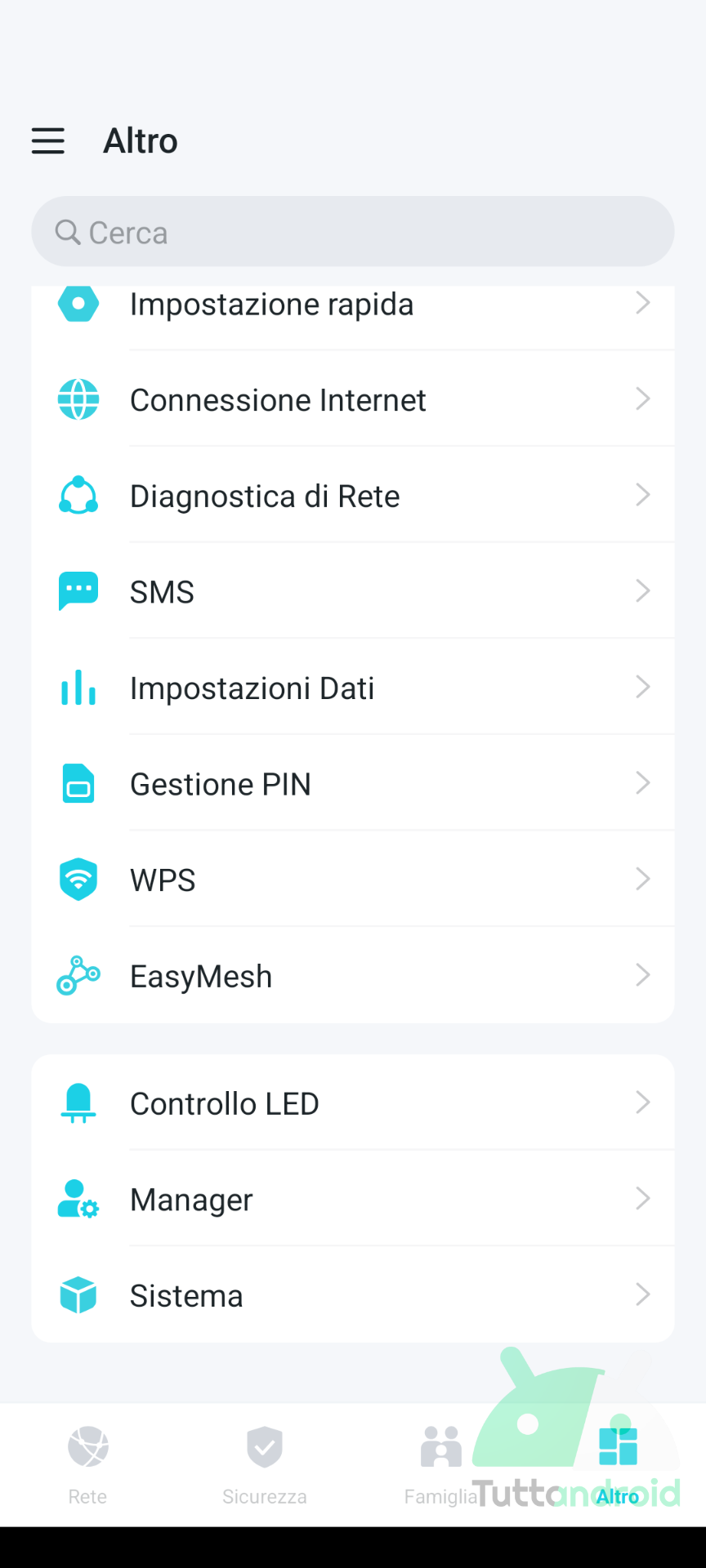
Task: Select the Altro tab
Action: [x=618, y=1465]
